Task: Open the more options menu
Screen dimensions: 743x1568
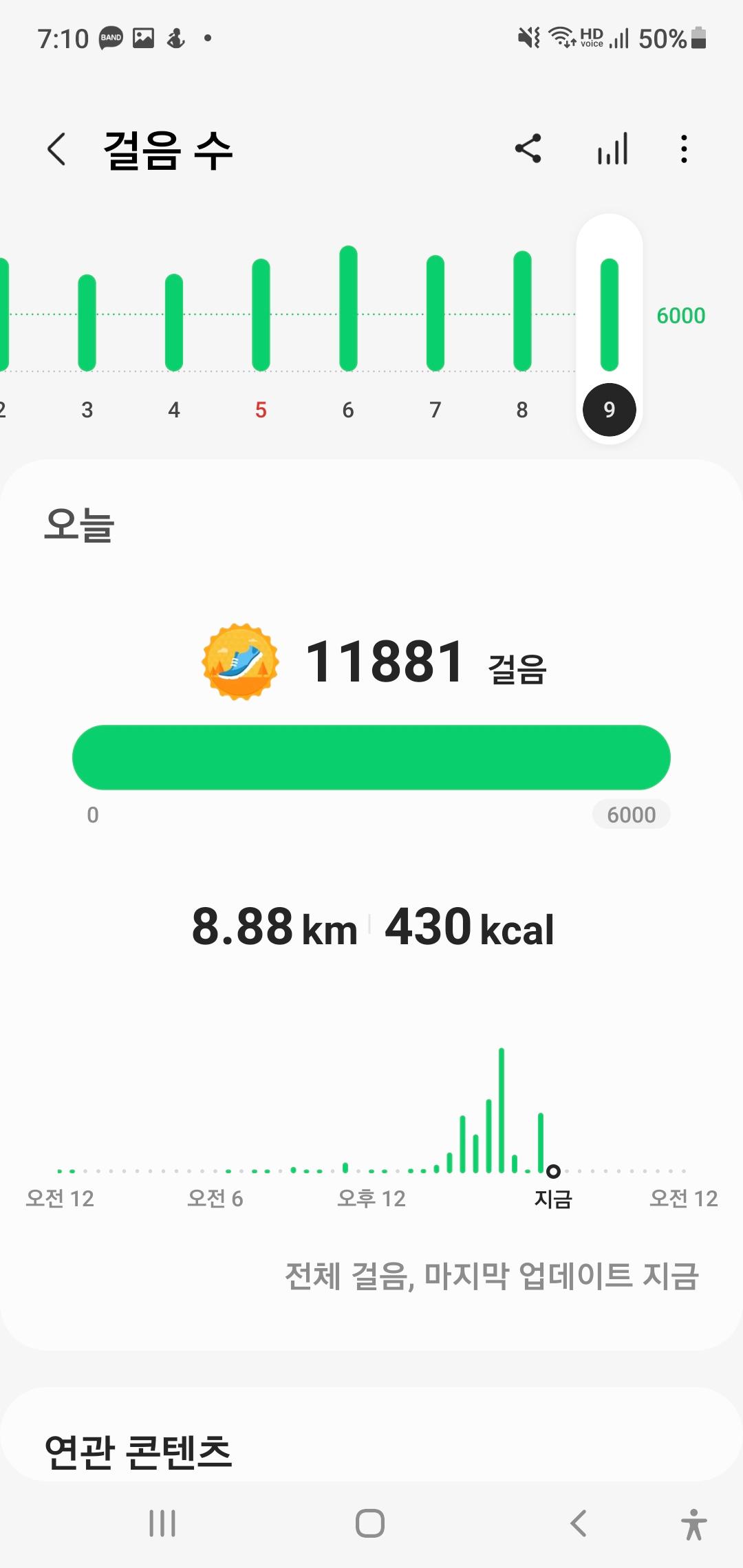Action: tap(683, 149)
